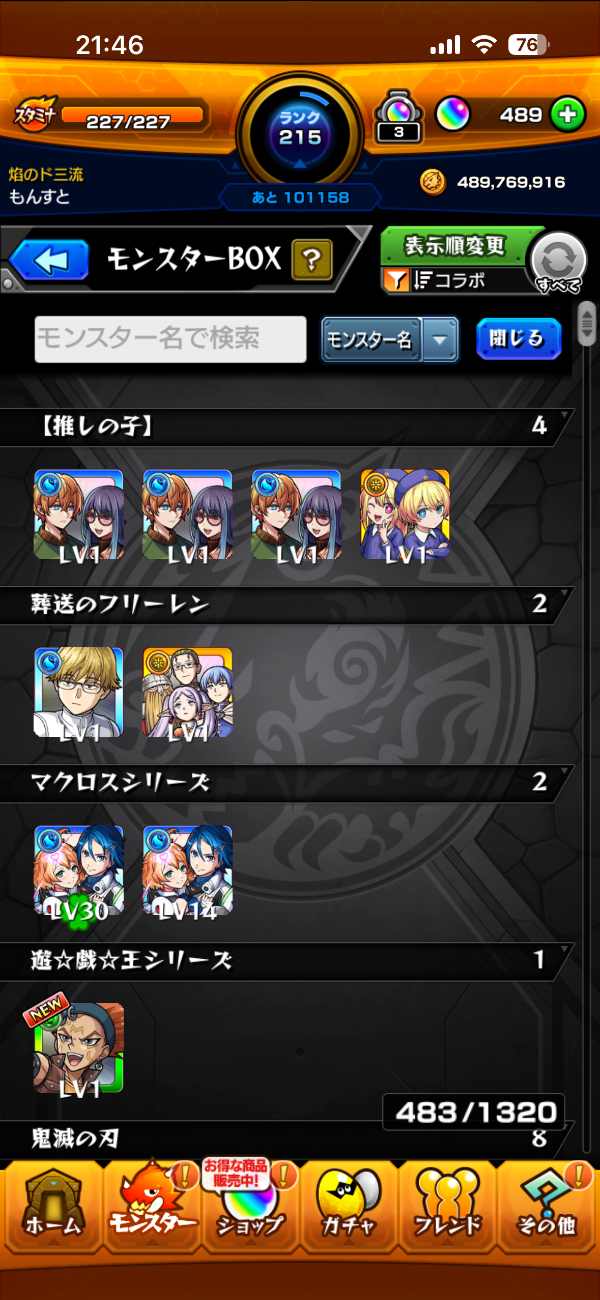Change sort order with 表示順変更
Screen dimensions: 600x1300
pyautogui.click(x=456, y=246)
